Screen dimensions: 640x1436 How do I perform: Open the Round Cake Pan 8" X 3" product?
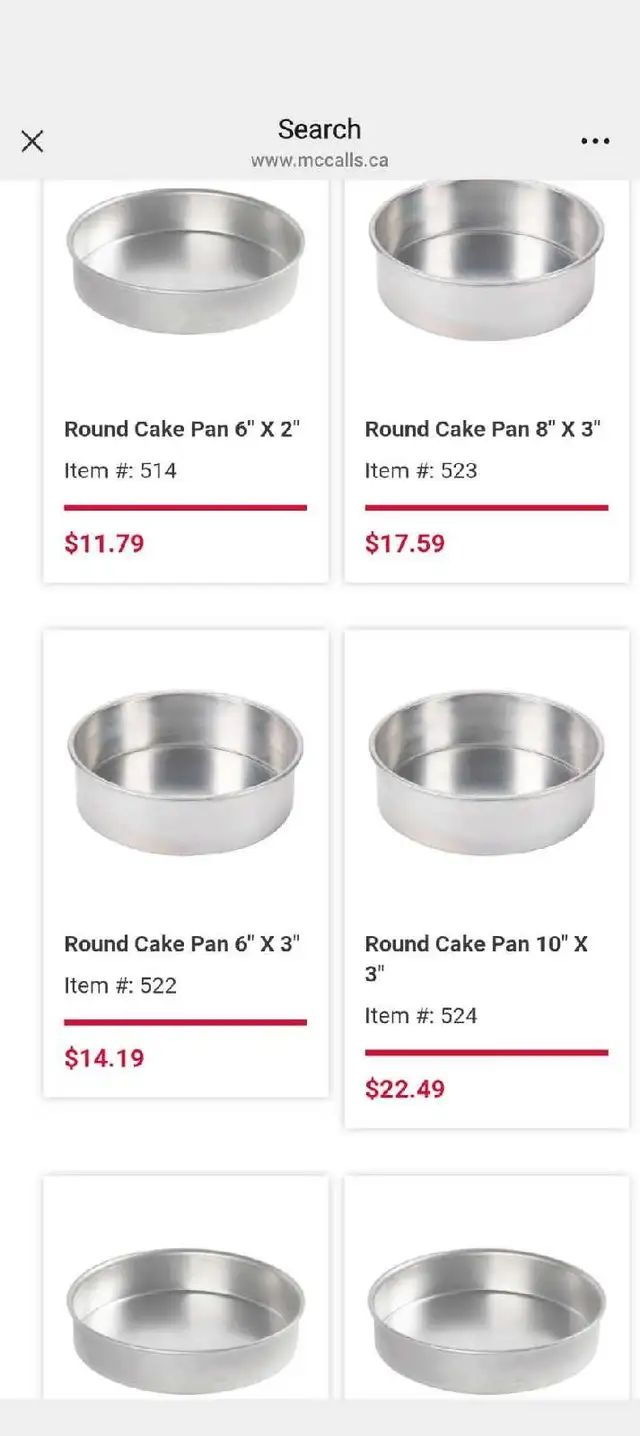[487, 381]
